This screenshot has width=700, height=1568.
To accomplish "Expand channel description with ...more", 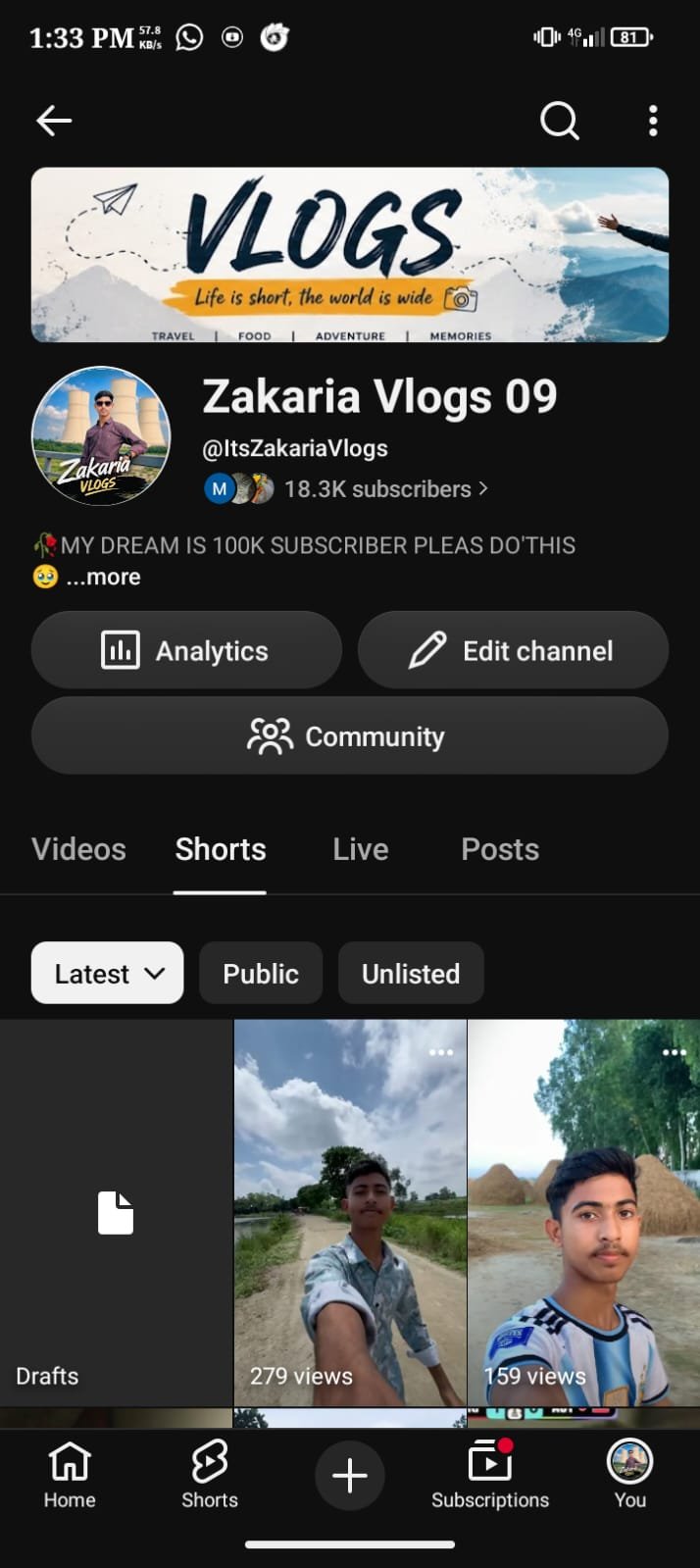I will tap(103, 577).
